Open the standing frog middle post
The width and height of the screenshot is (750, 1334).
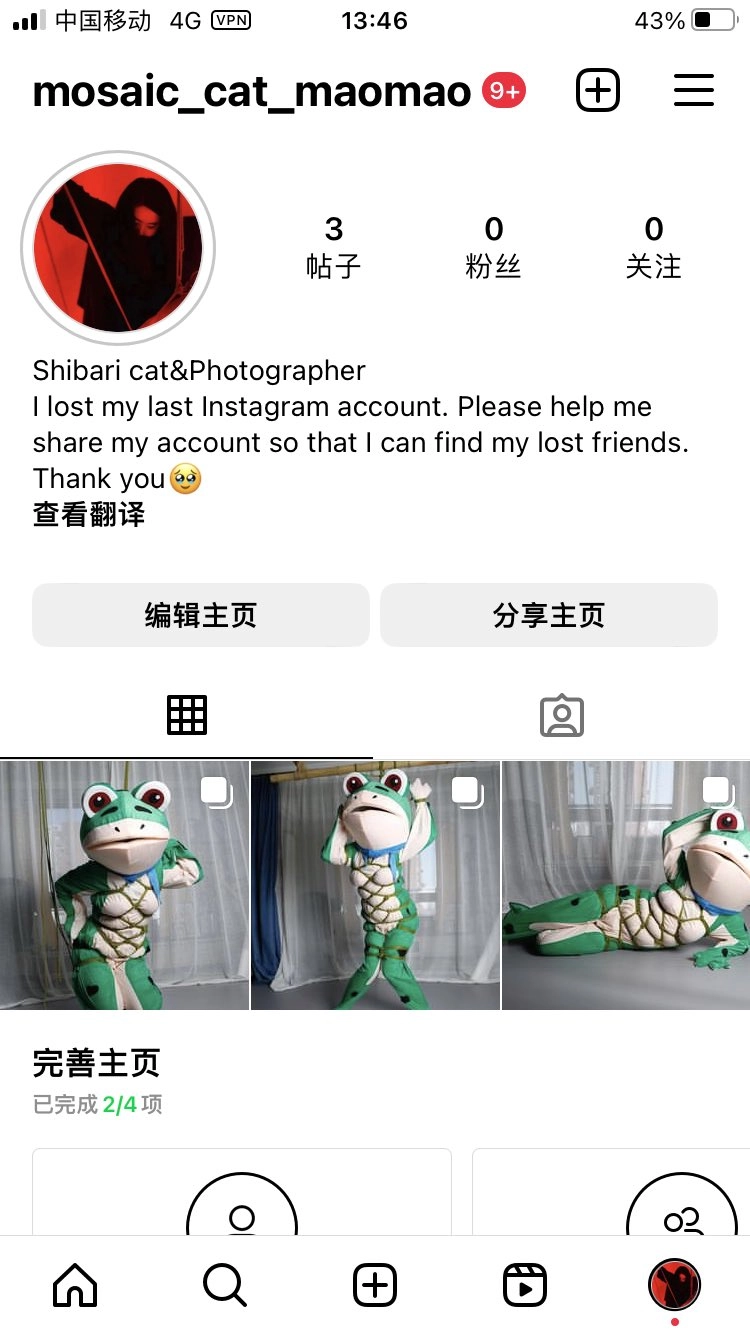tap(375, 885)
